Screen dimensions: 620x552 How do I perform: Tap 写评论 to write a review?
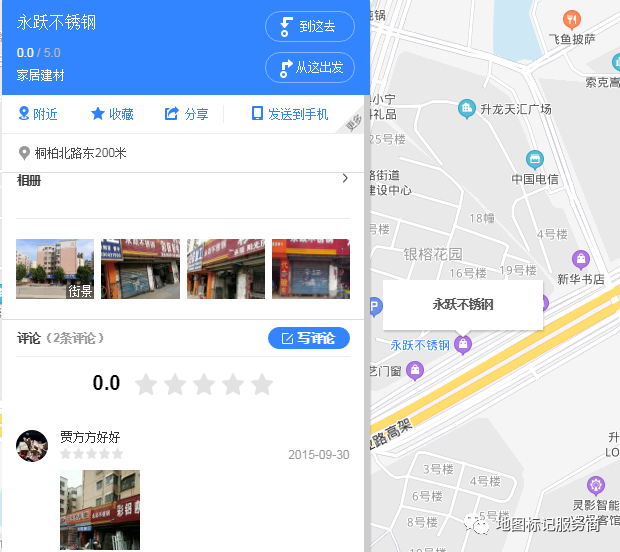308,338
